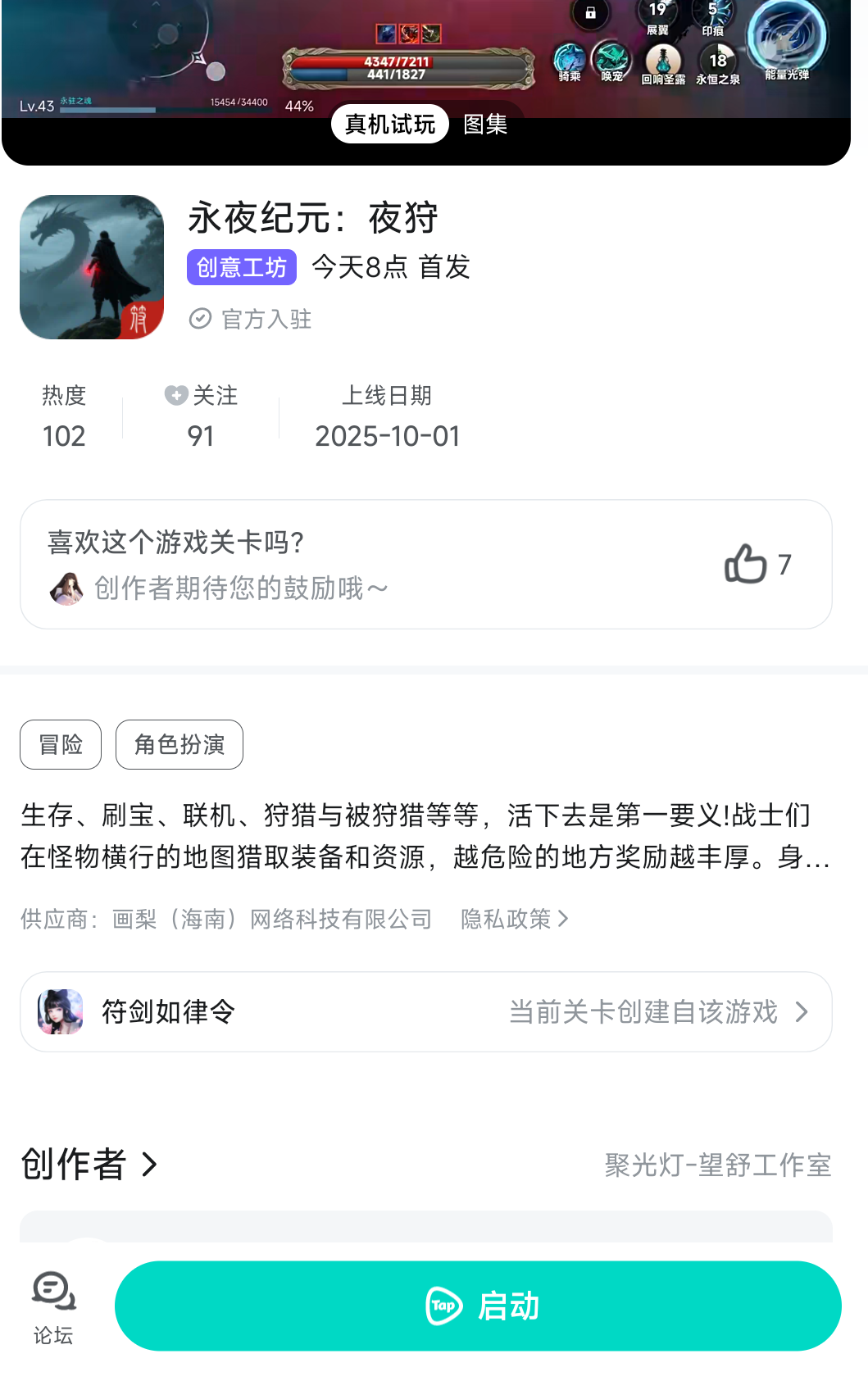This screenshot has height=1381, width=868.
Task: Open the 隐私政策 link
Action: coord(514,919)
